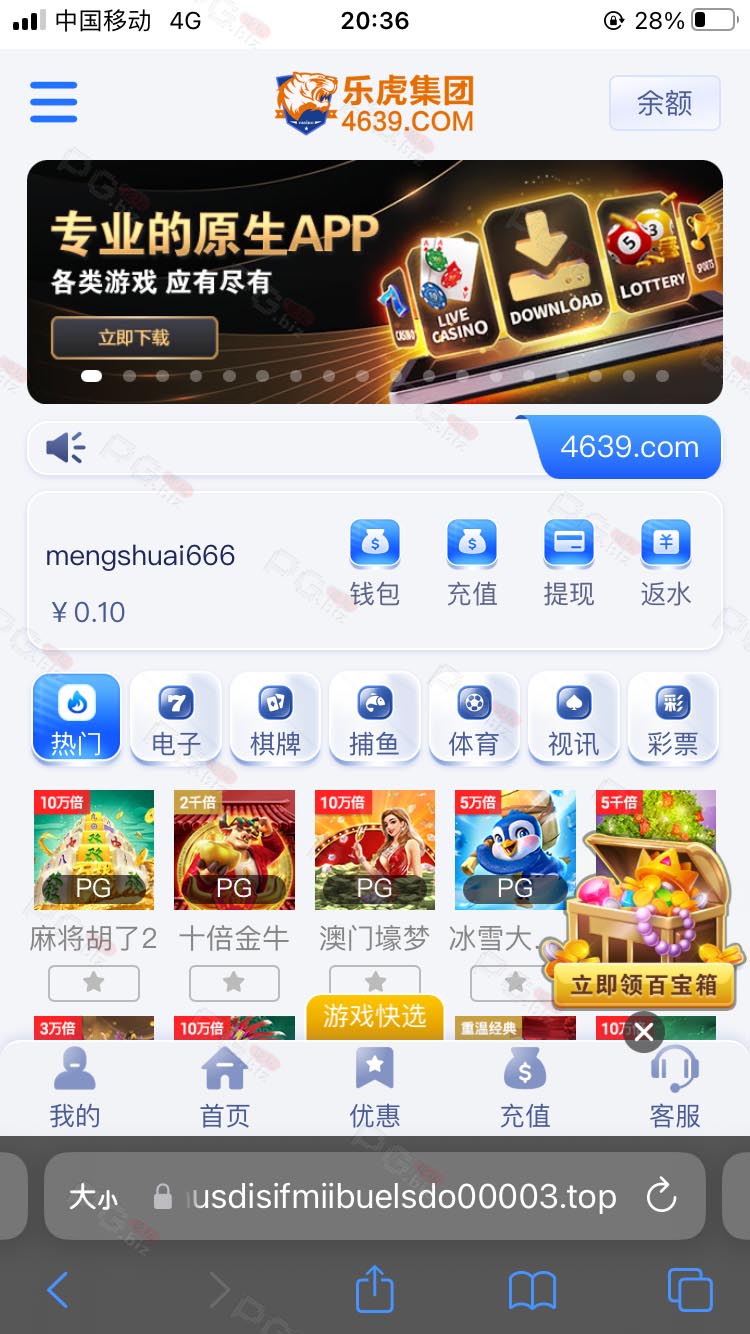Go to the 我的 profile tab
The width and height of the screenshot is (750, 1334).
(x=75, y=1090)
